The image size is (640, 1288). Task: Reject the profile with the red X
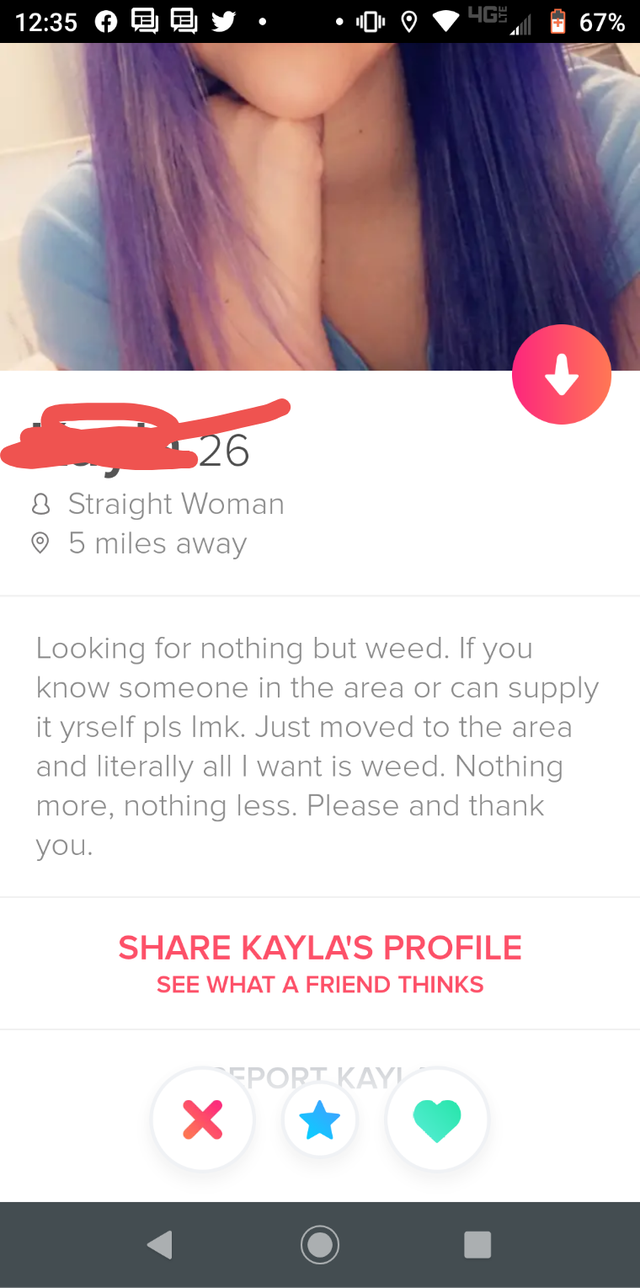[x=203, y=1121]
